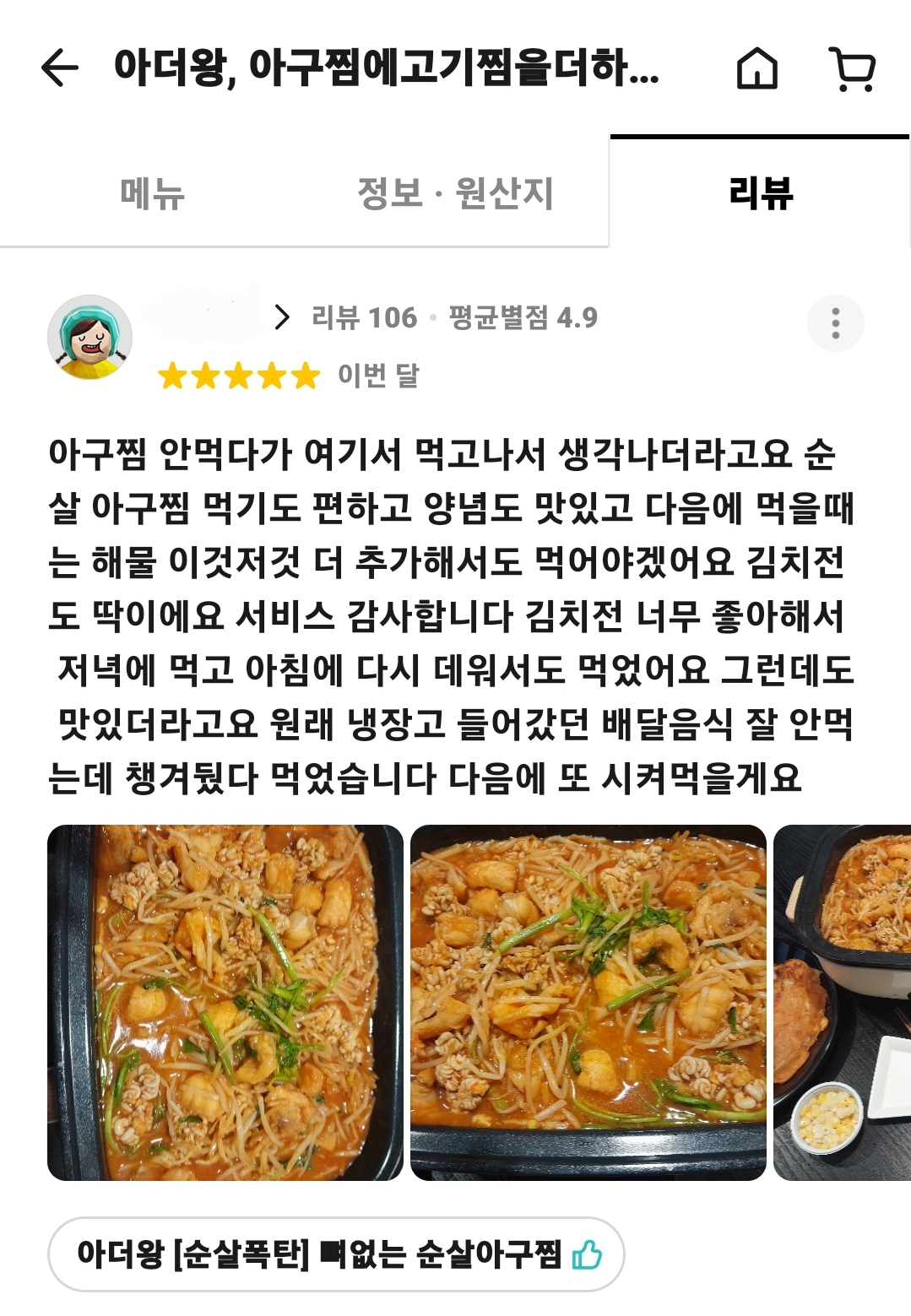Open the home icon in header

pyautogui.click(x=756, y=68)
